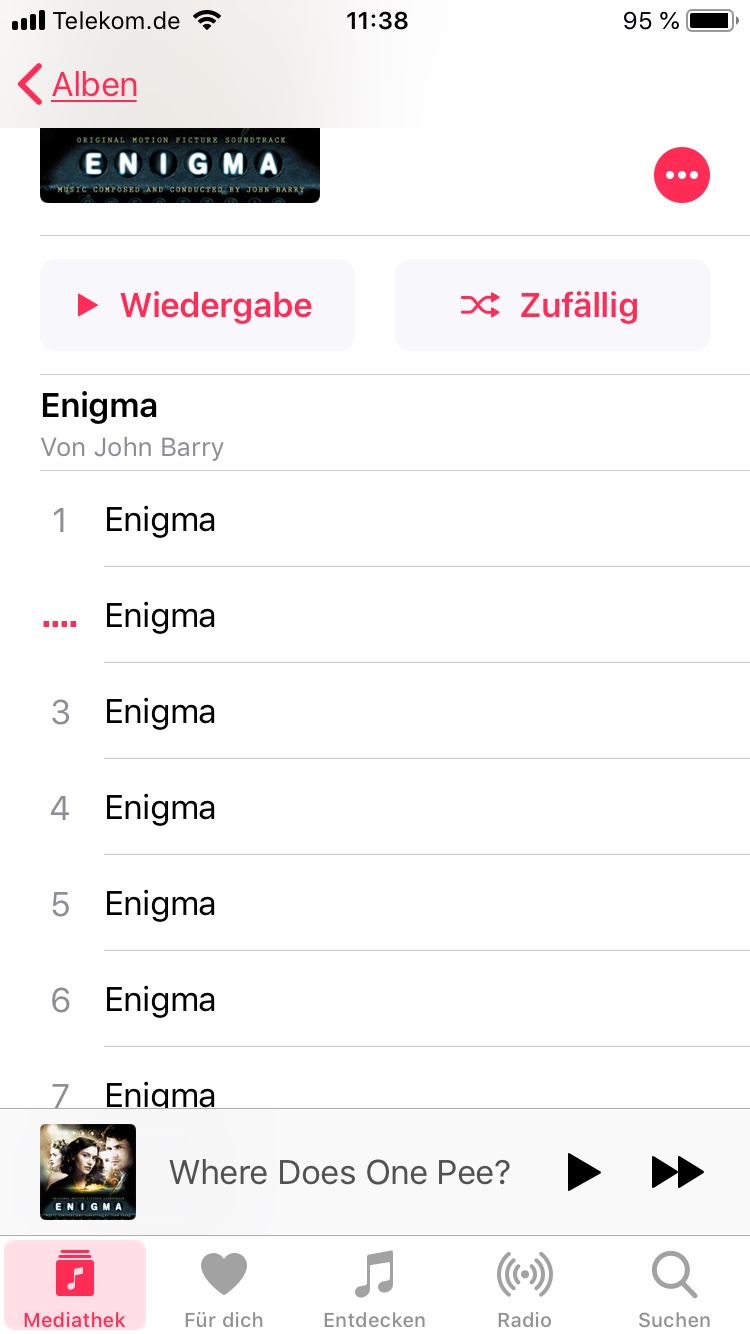Go back to Alben
This screenshot has width=750, height=1334.
(78, 86)
